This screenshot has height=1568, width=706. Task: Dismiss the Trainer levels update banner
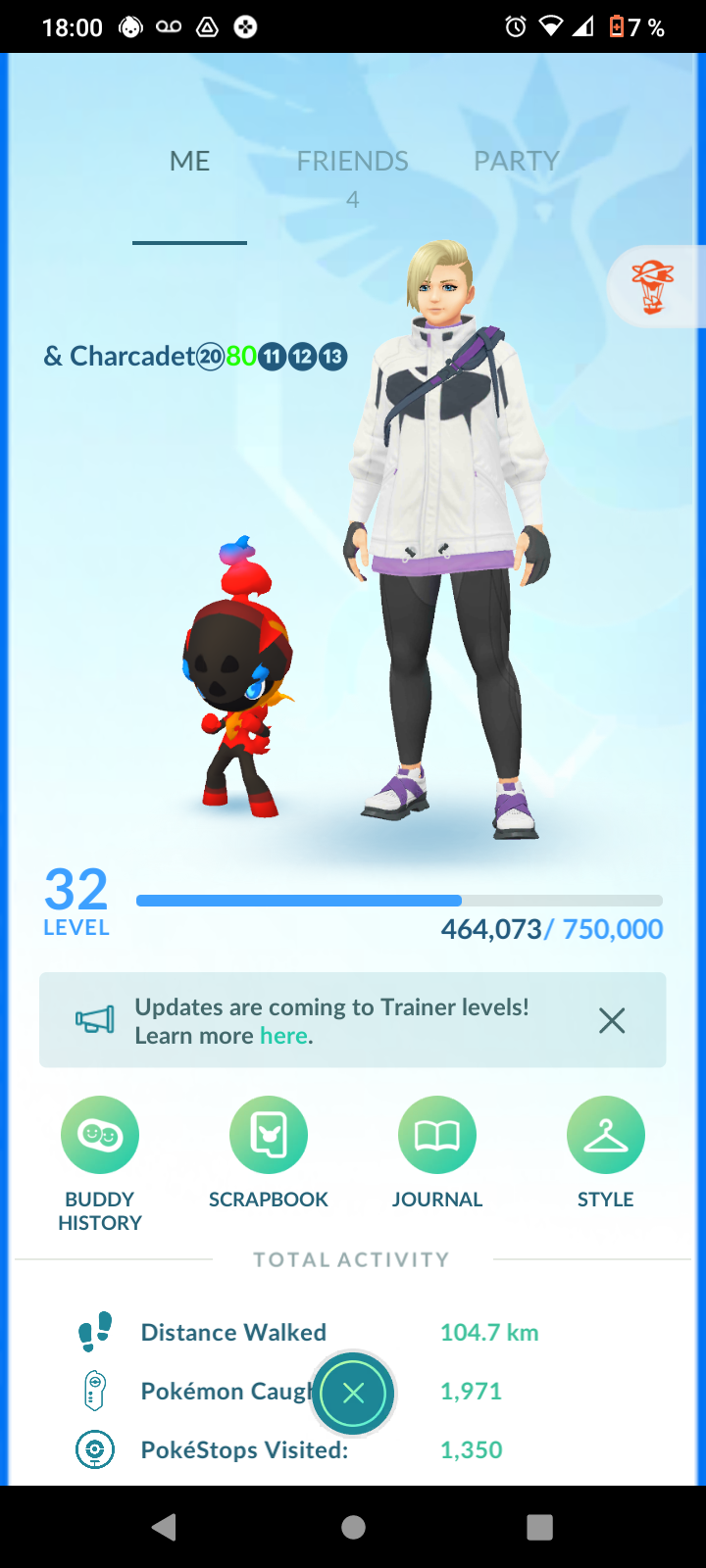612,1021
